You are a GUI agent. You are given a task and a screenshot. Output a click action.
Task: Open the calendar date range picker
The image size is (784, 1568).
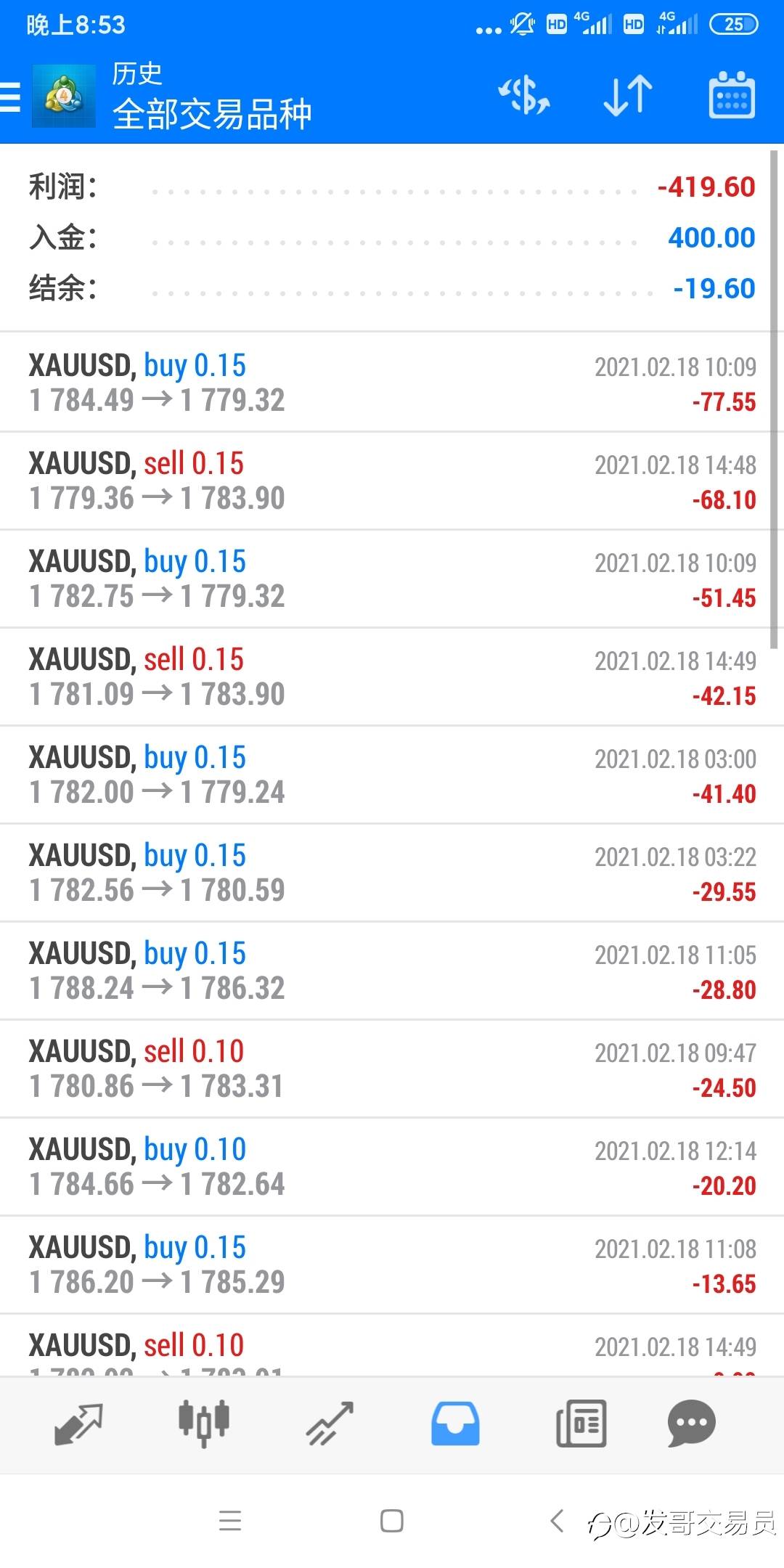tap(731, 96)
